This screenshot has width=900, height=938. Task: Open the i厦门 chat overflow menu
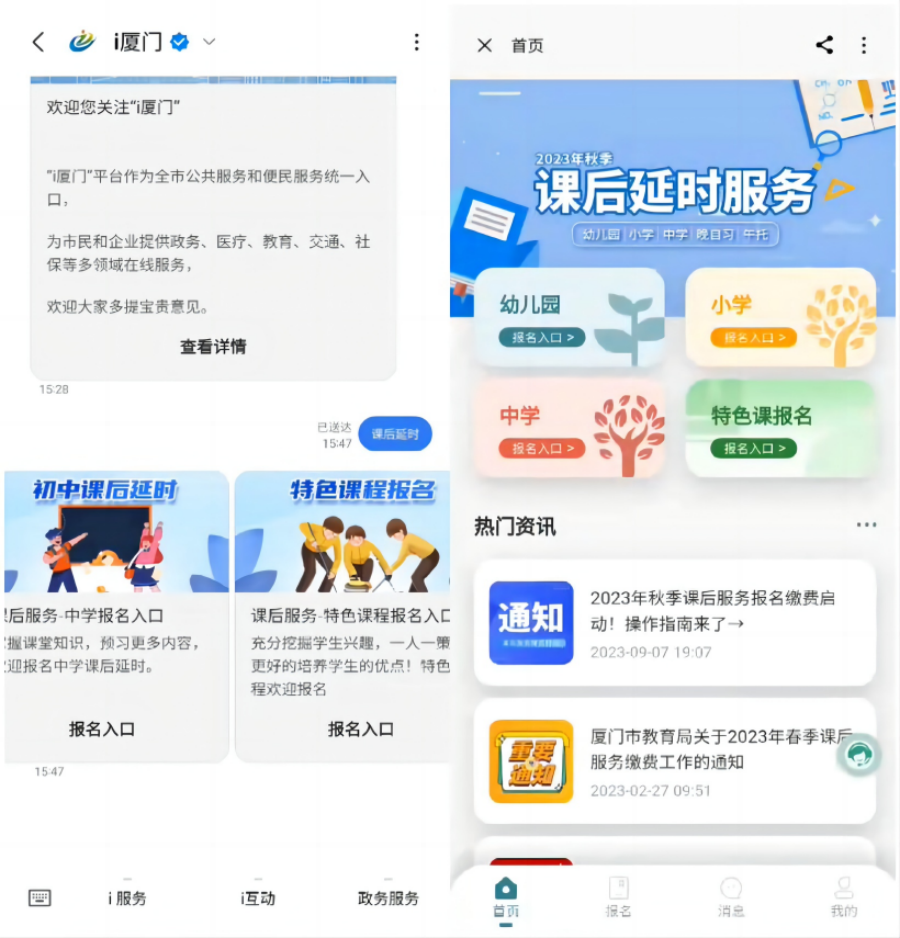(416, 42)
